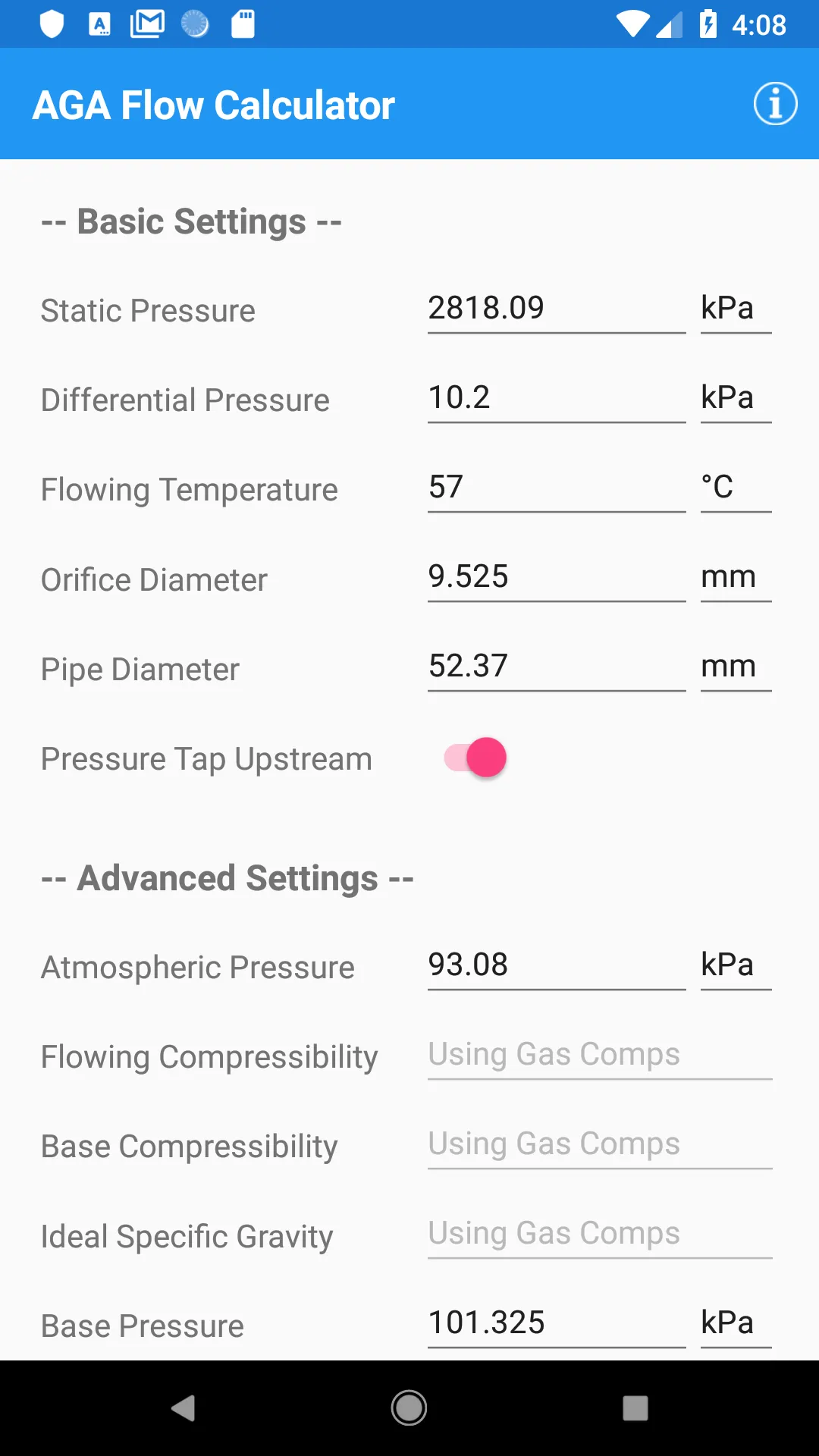This screenshot has height=1456, width=819.
Task: Edit the Atmospheric Pressure value
Action: [557, 966]
